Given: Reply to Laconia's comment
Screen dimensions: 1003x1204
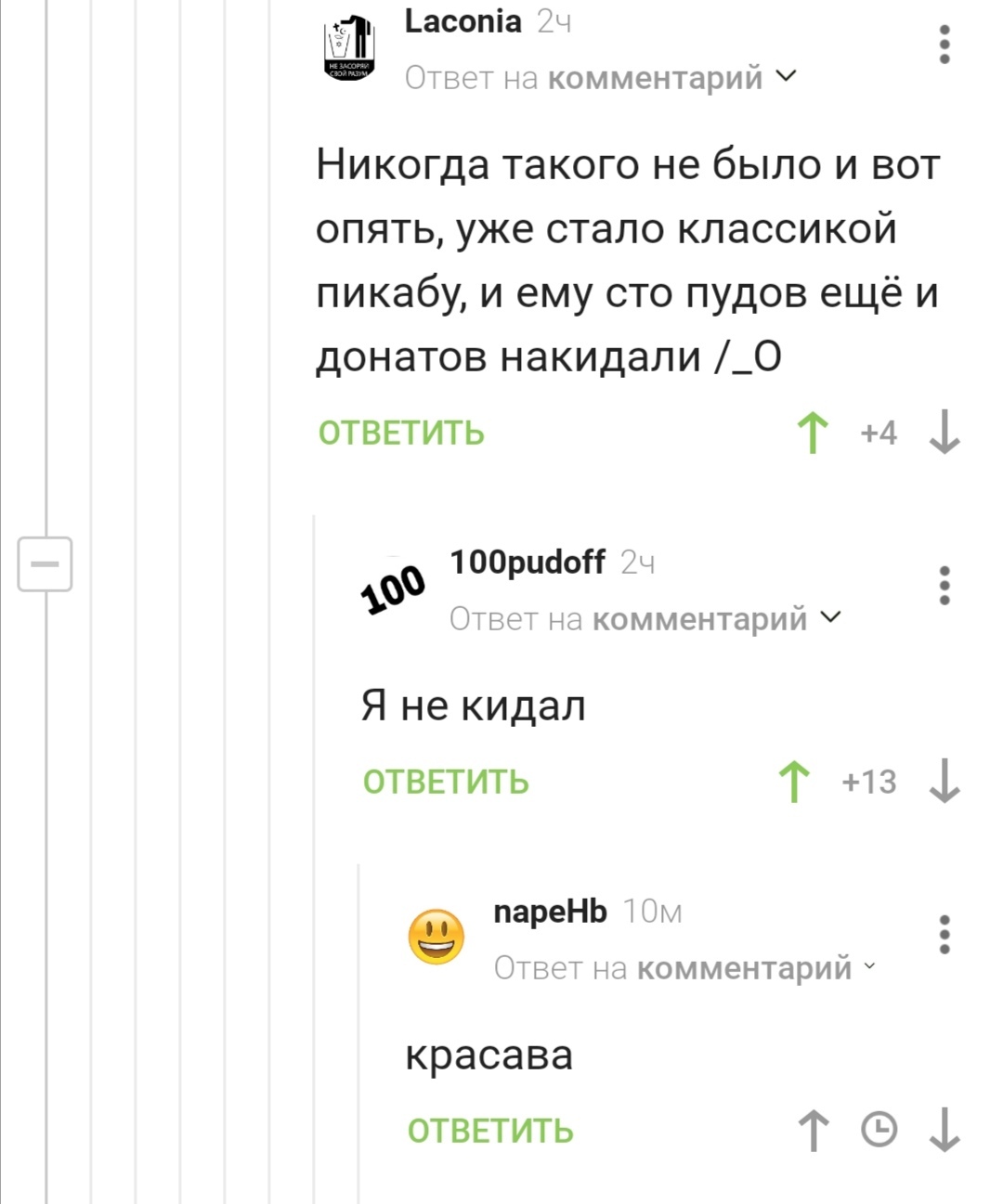Looking at the screenshot, I should point(401,434).
